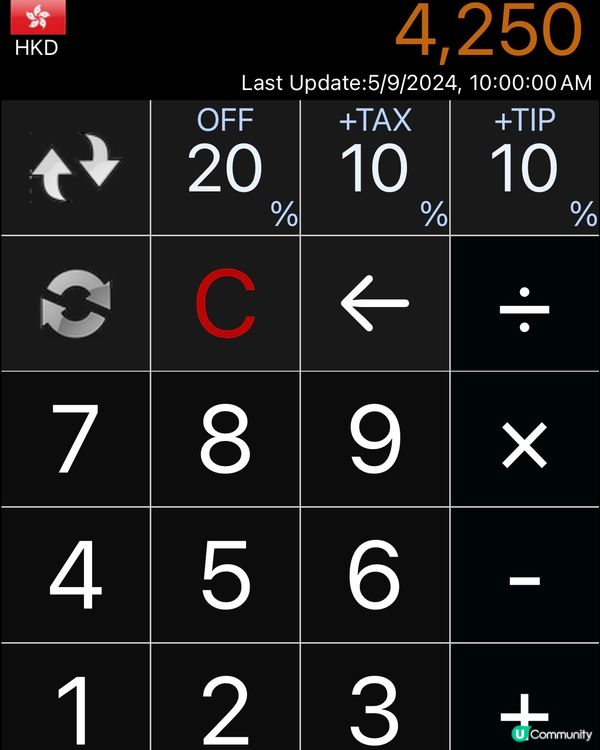Refresh exchange rates with circular arrows
The image size is (600, 750).
pos(75,303)
